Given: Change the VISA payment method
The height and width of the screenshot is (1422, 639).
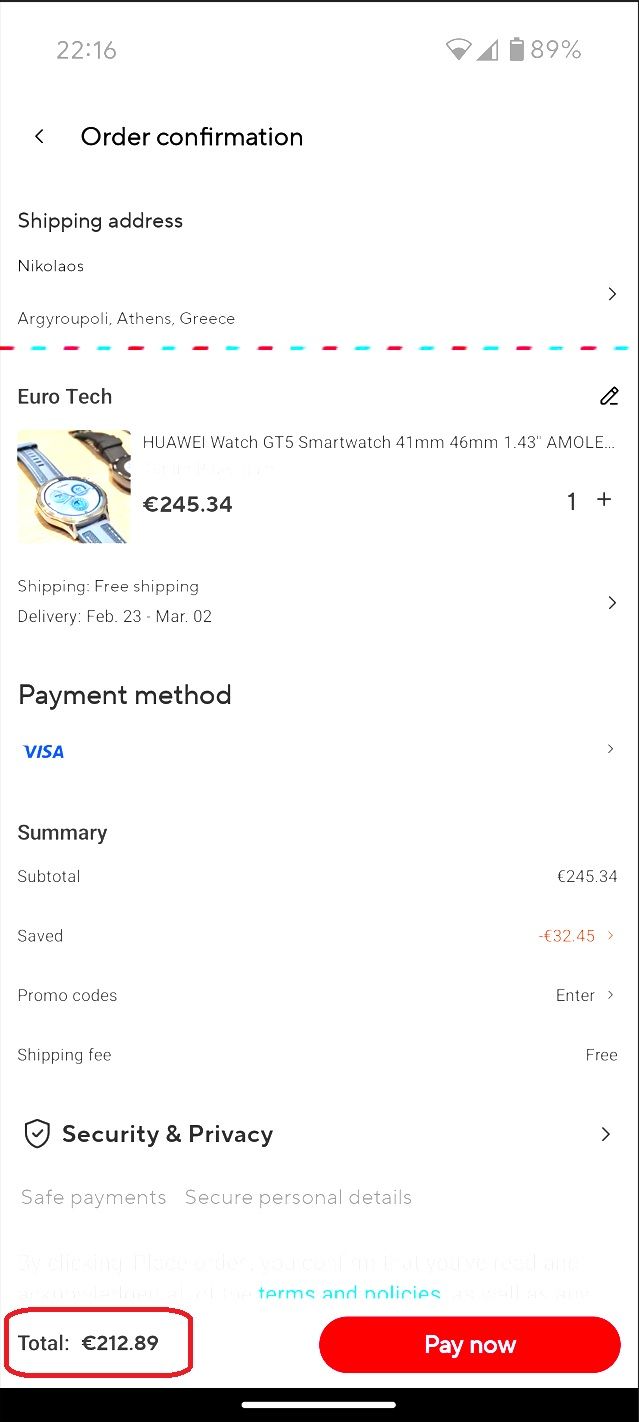Looking at the screenshot, I should 319,751.
